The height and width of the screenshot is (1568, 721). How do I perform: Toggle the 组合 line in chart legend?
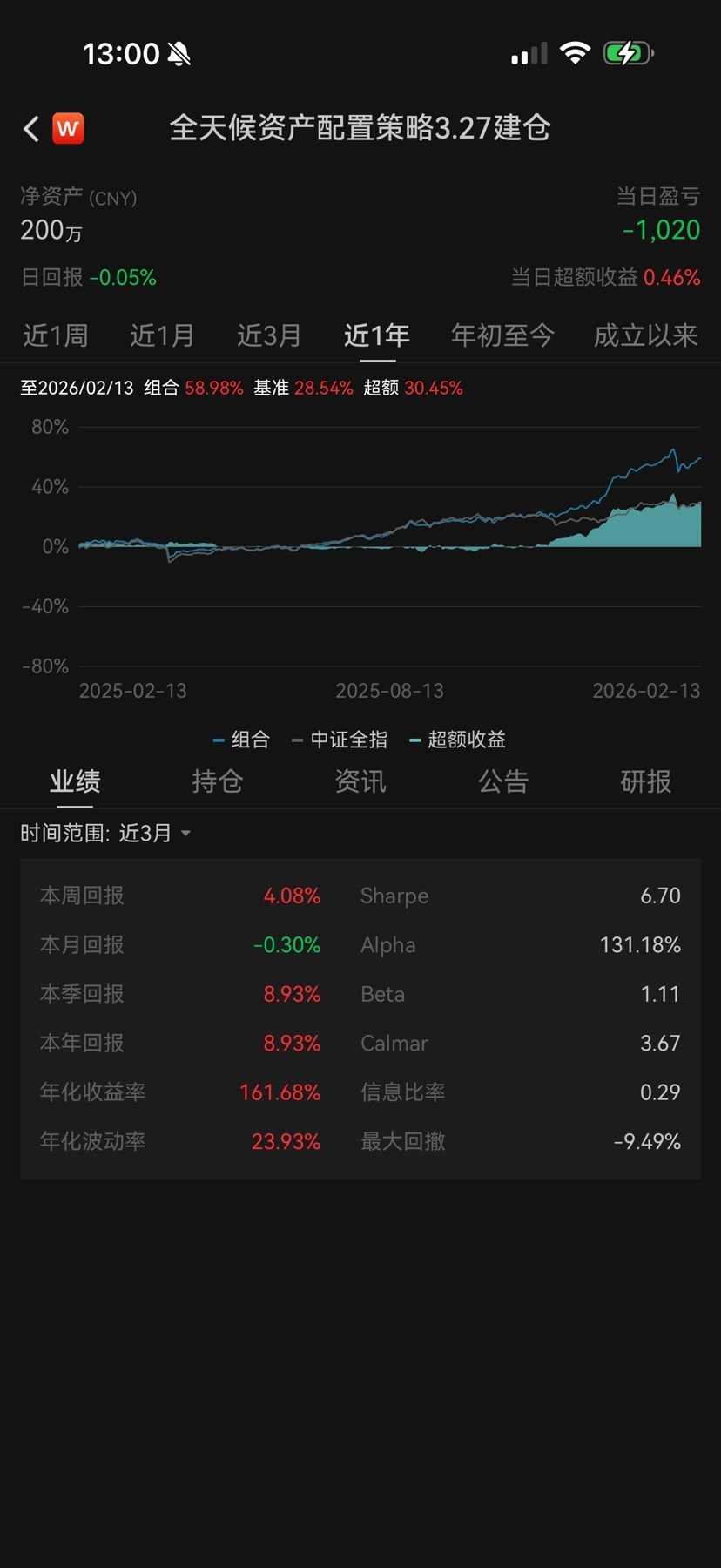pyautogui.click(x=242, y=740)
